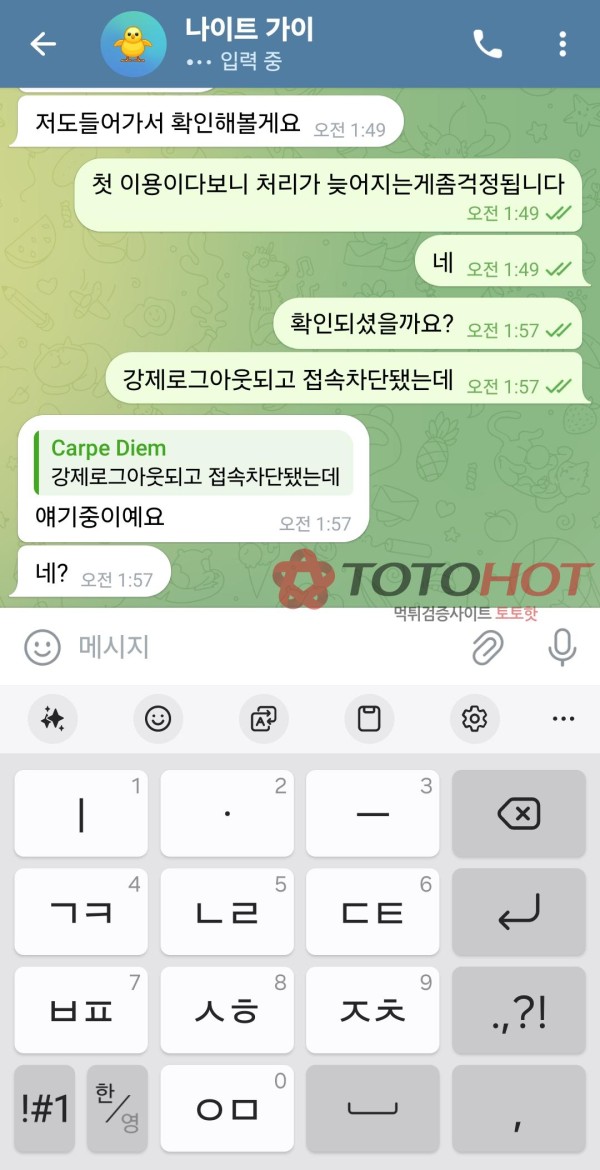Show more keyboard toolbar options
Image resolution: width=600 pixels, height=1170 pixels.
click(x=563, y=718)
